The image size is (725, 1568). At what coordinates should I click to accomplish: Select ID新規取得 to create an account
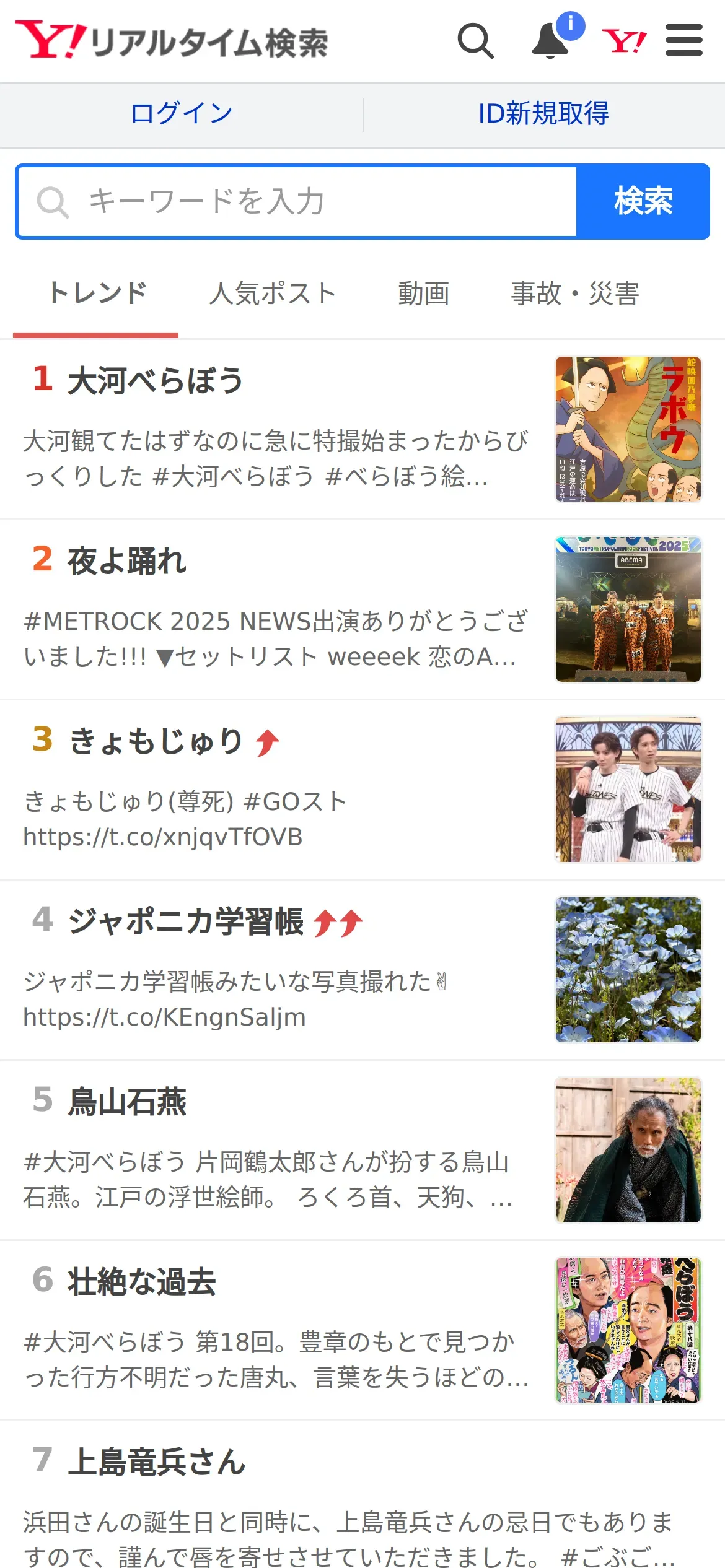(x=543, y=114)
